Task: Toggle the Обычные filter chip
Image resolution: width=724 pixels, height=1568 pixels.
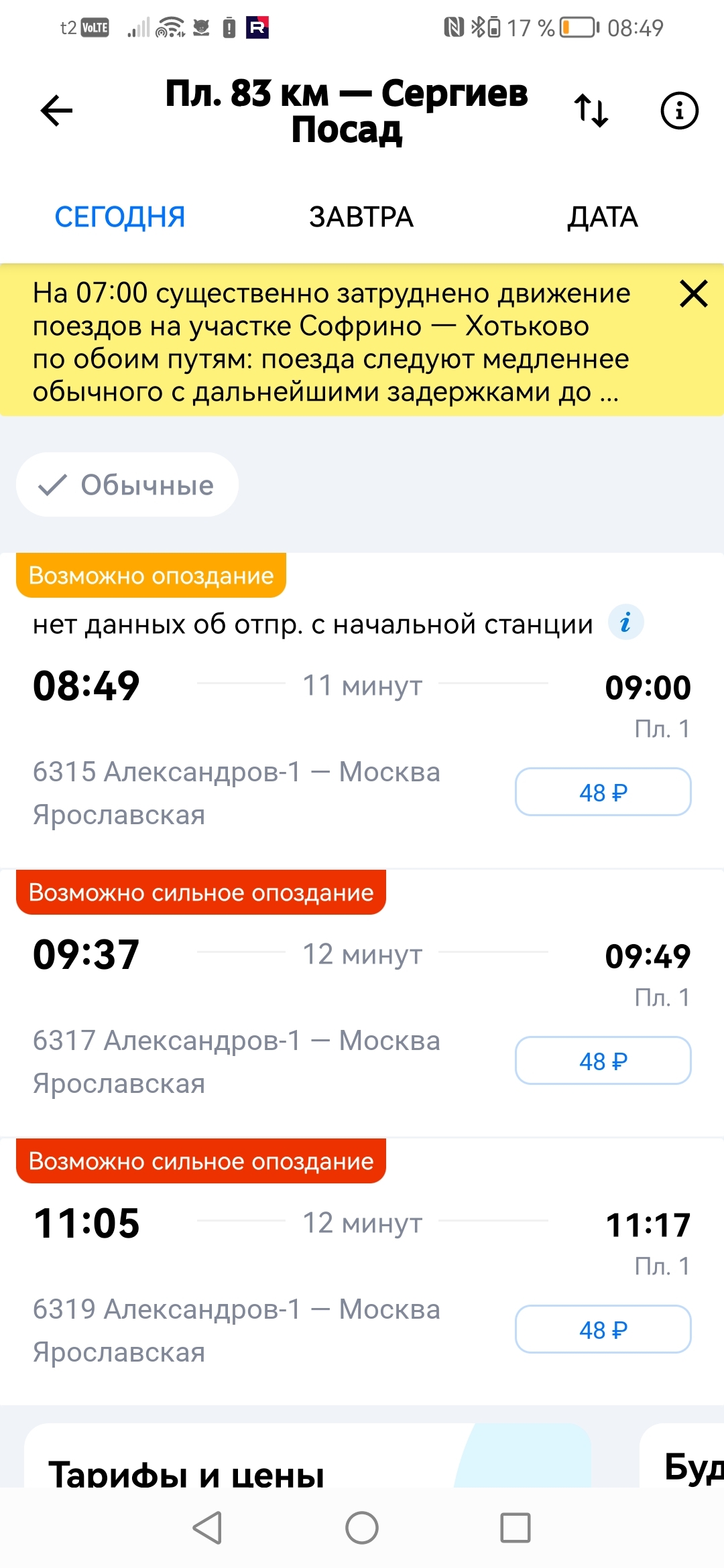Action: coord(127,484)
